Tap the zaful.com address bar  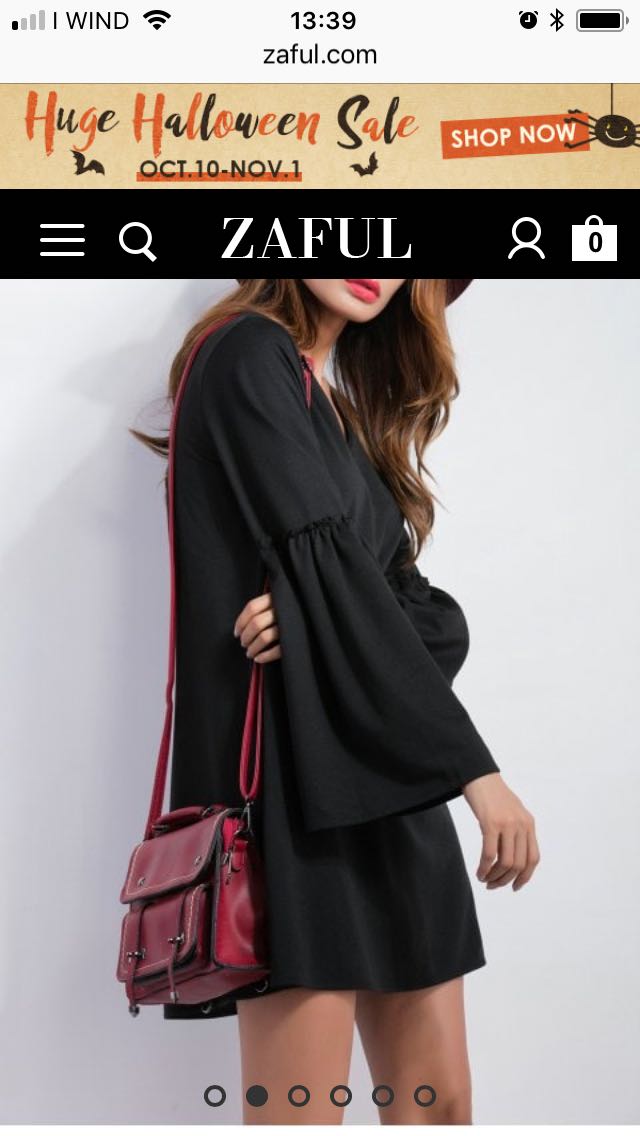[320, 55]
